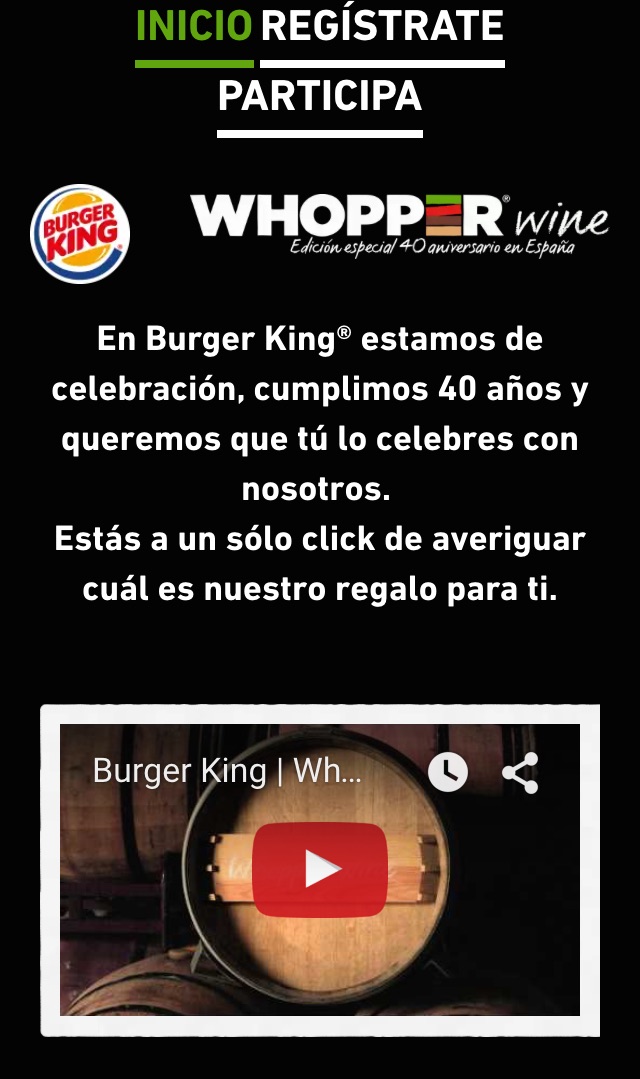Switch to the INICIO tab
Image resolution: width=640 pixels, height=1079 pixels.
[x=193, y=27]
